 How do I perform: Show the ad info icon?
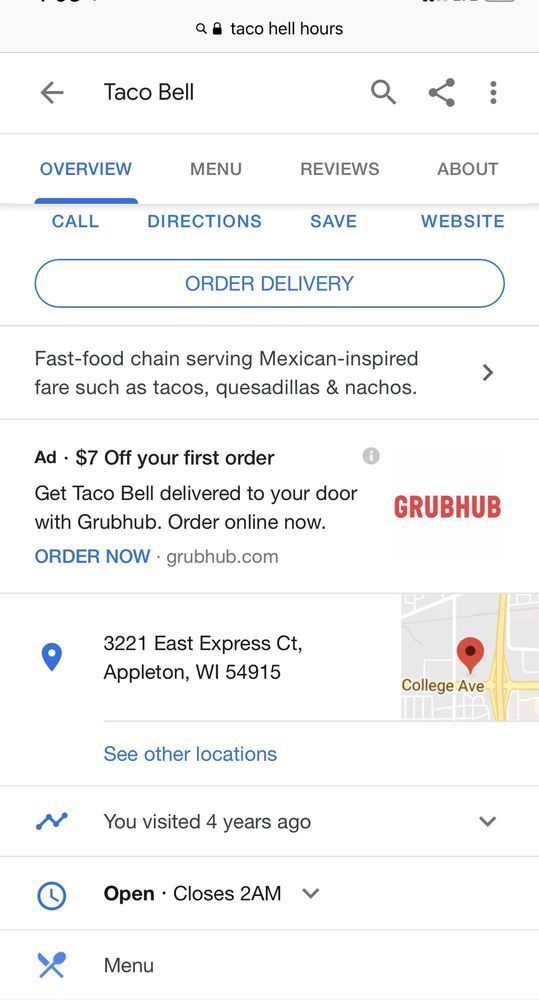tap(371, 456)
